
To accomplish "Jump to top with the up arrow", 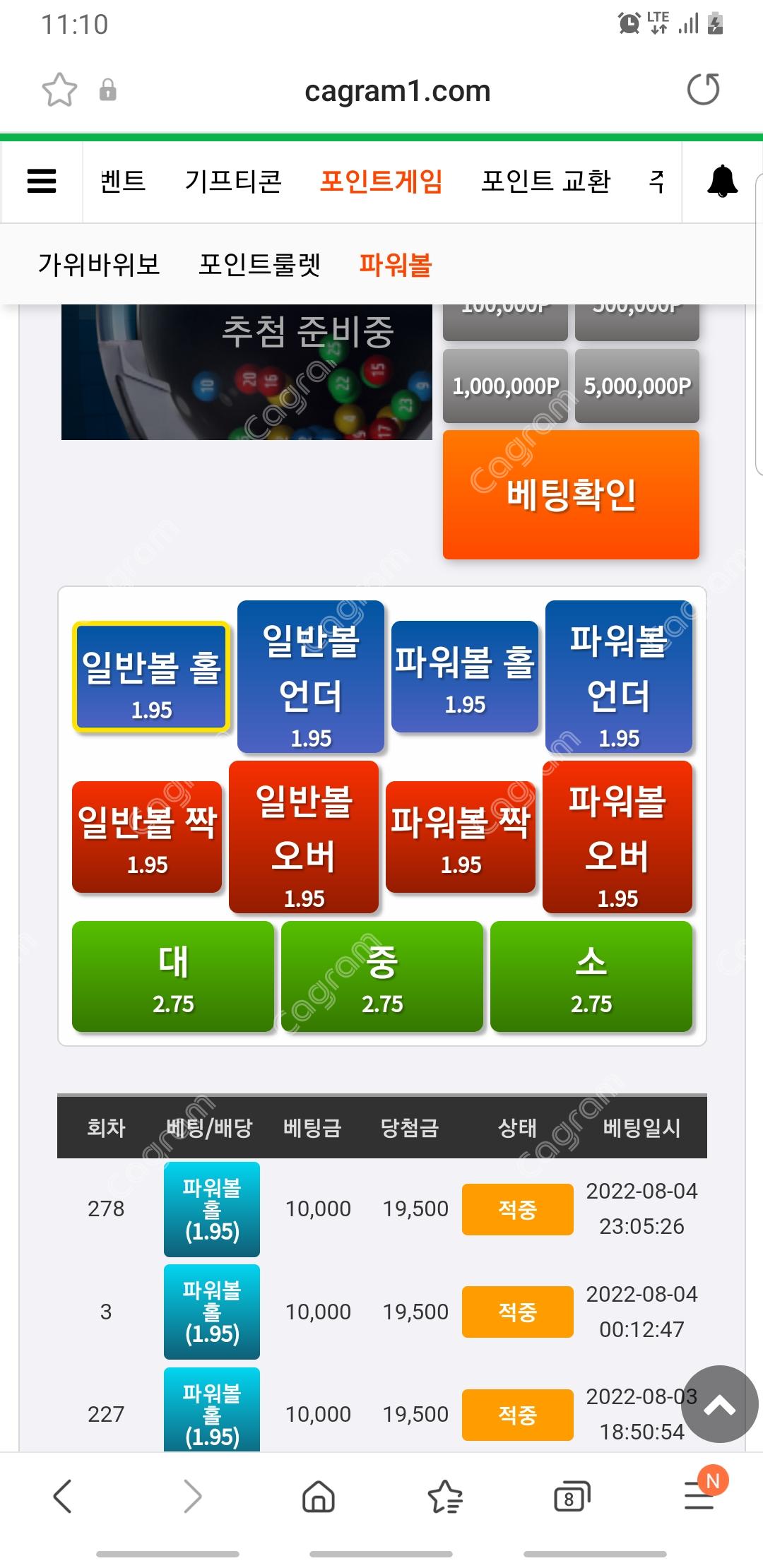I will (719, 1404).
